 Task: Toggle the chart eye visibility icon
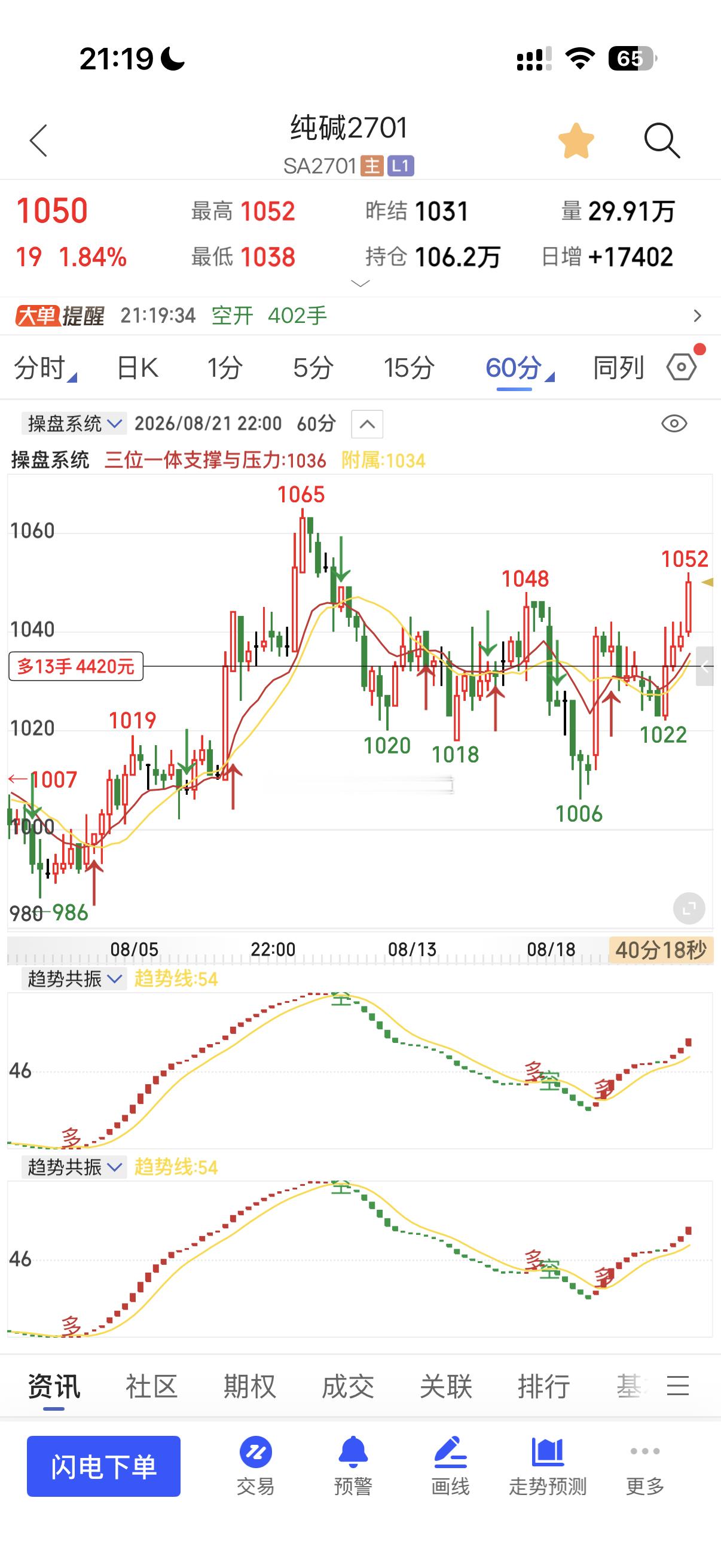point(674,423)
